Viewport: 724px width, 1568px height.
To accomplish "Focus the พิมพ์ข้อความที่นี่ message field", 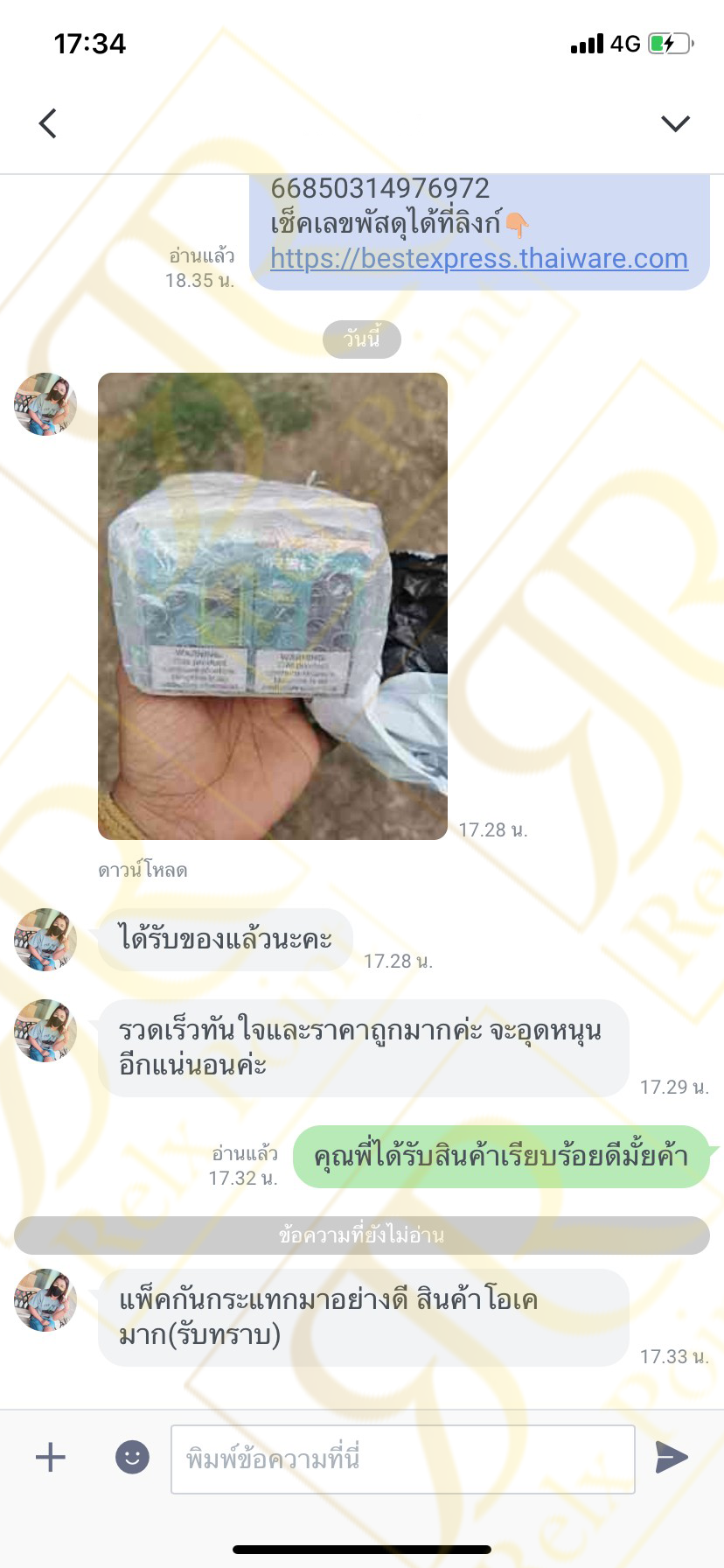I will coord(403,1459).
